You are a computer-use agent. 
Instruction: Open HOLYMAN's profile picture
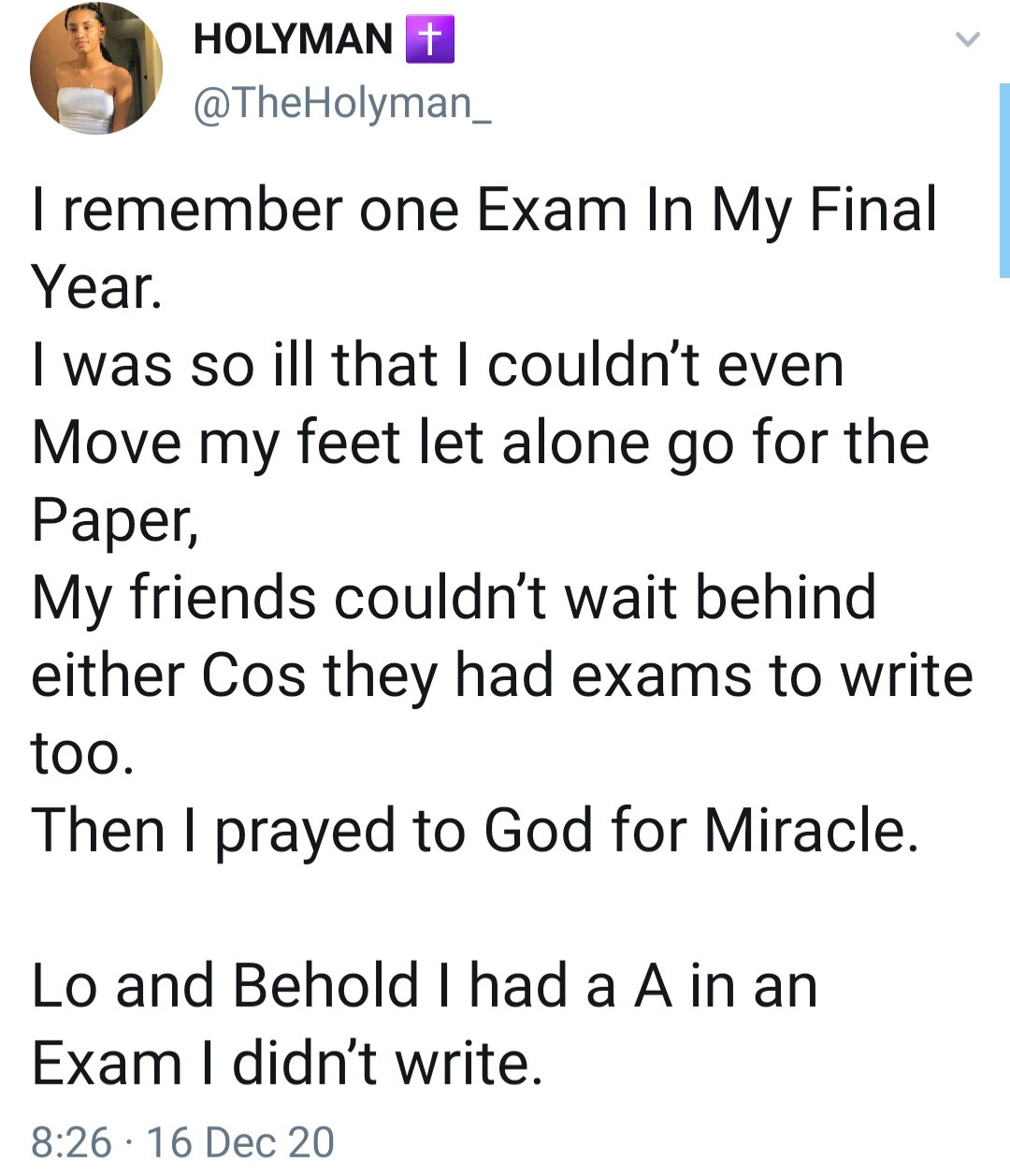pos(95,69)
